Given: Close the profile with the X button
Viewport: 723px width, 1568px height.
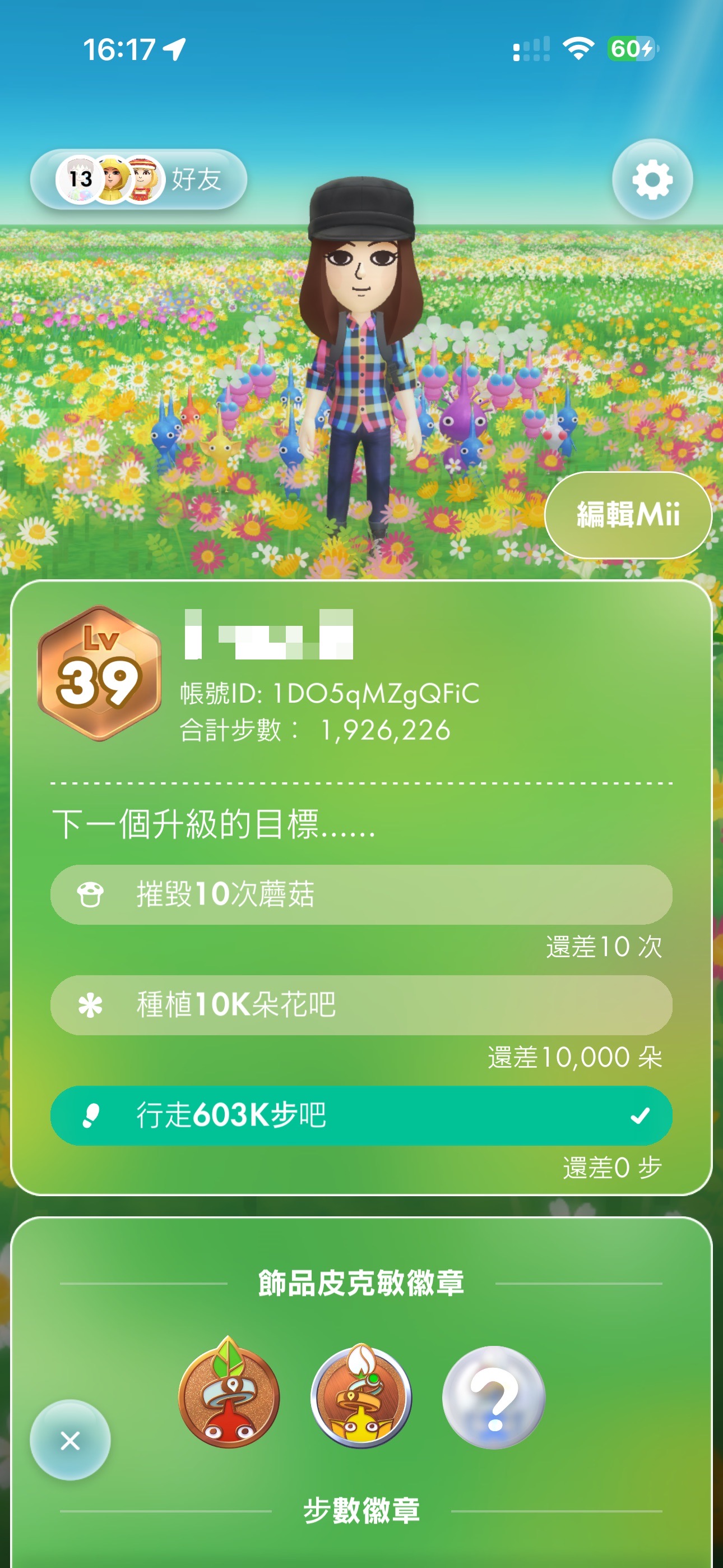Looking at the screenshot, I should [70, 1440].
